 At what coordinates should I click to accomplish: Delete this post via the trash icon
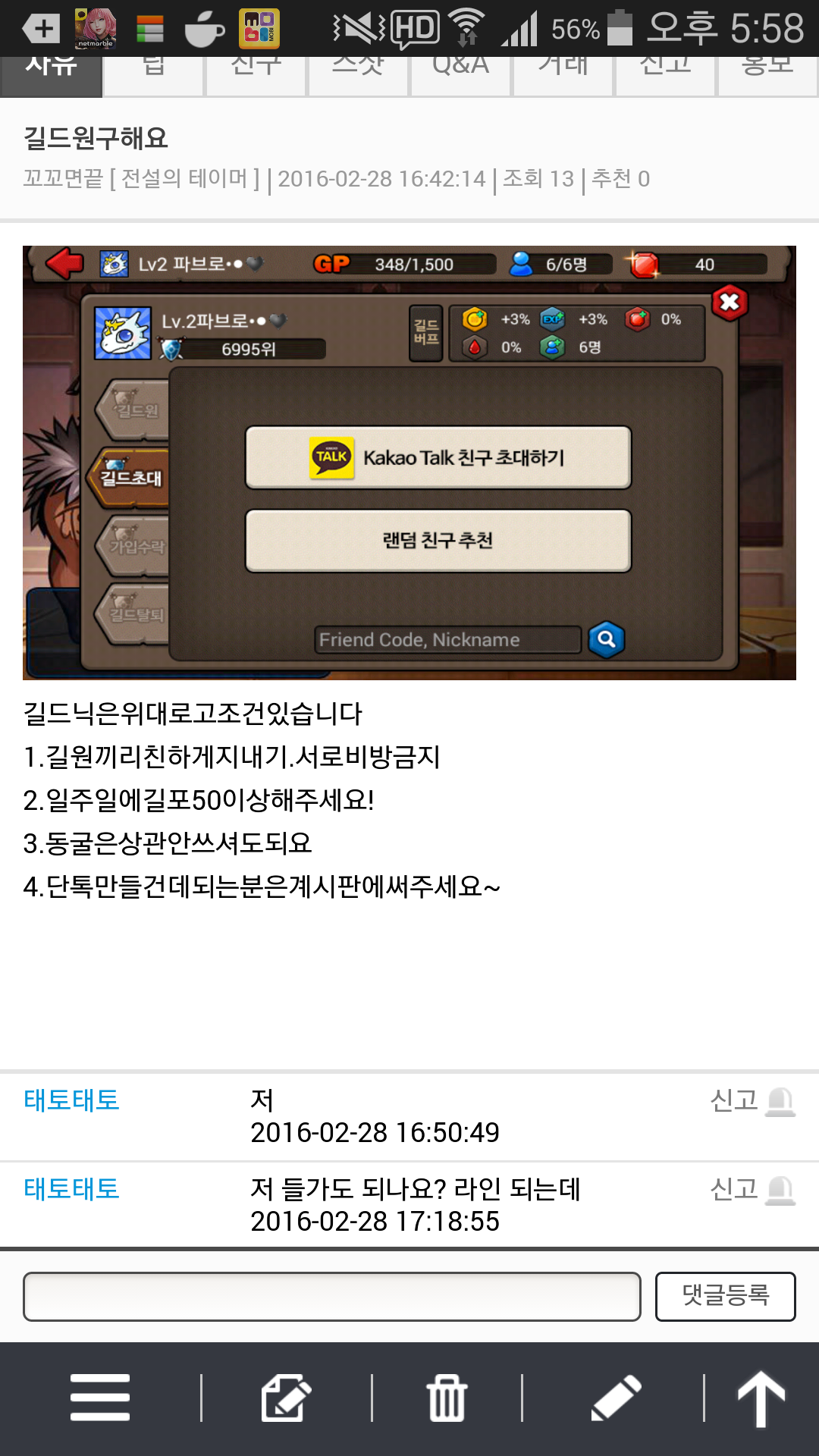click(447, 1397)
